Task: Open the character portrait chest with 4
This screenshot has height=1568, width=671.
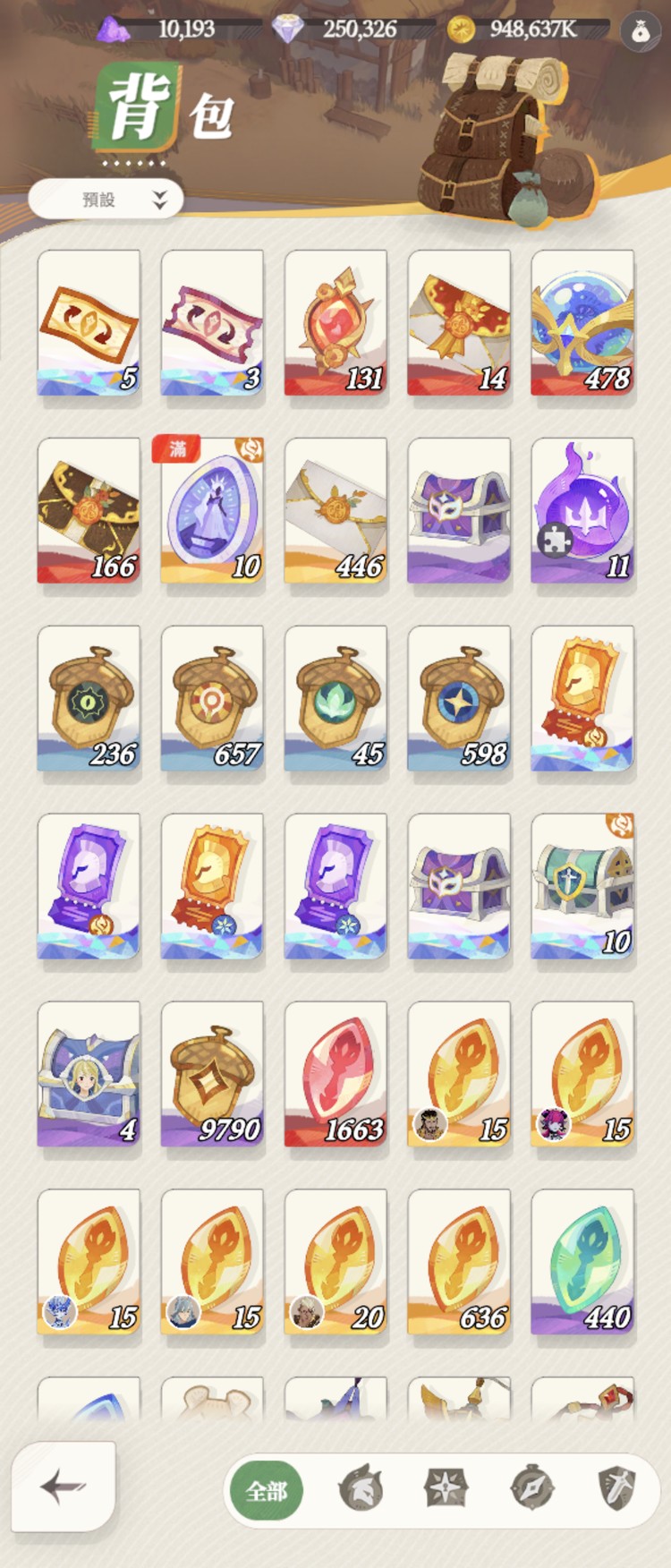Action: point(89,1074)
